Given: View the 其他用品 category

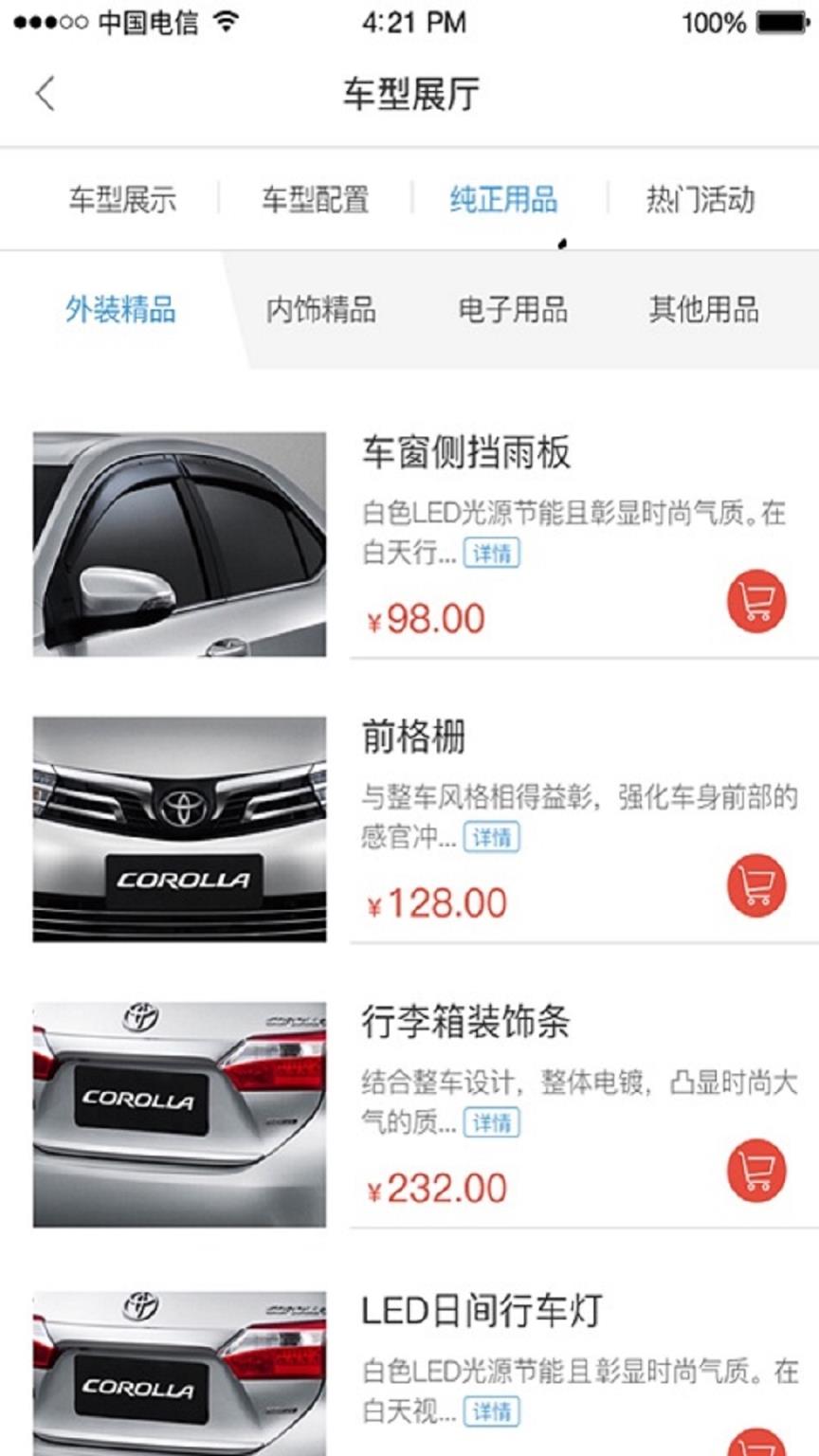Looking at the screenshot, I should 703,310.
